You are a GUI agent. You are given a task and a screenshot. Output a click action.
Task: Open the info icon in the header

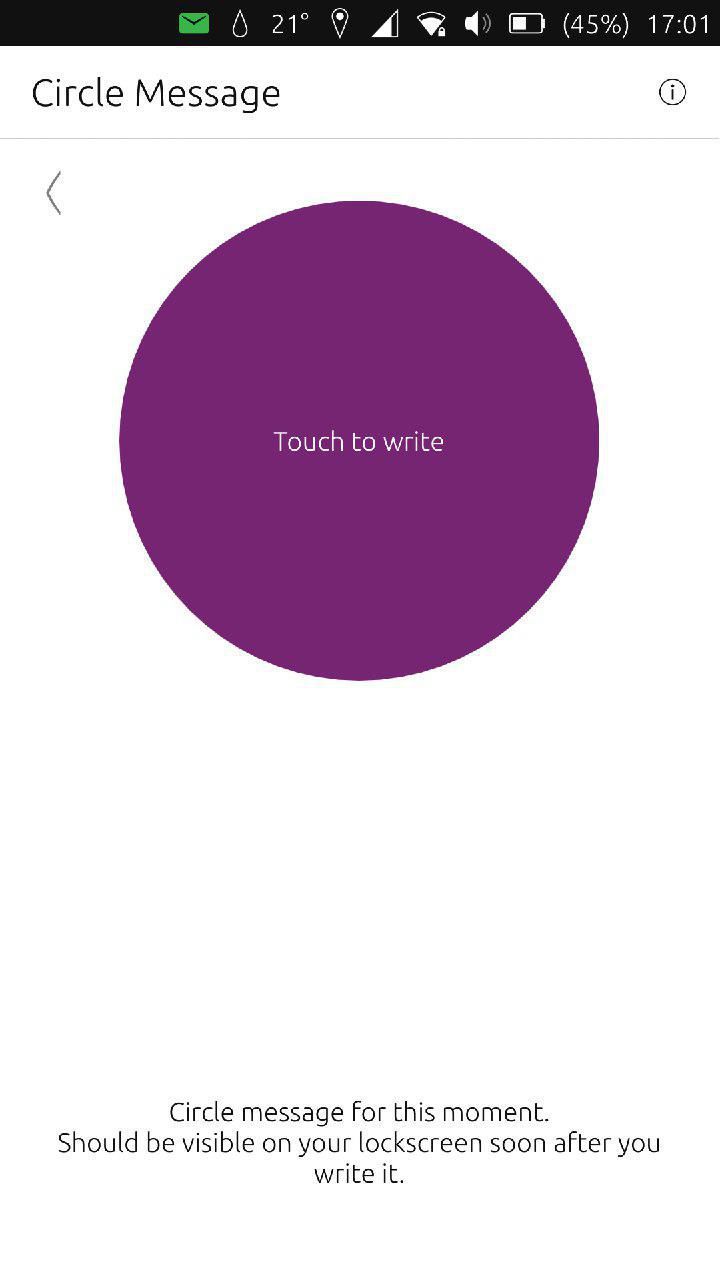pyautogui.click(x=672, y=93)
